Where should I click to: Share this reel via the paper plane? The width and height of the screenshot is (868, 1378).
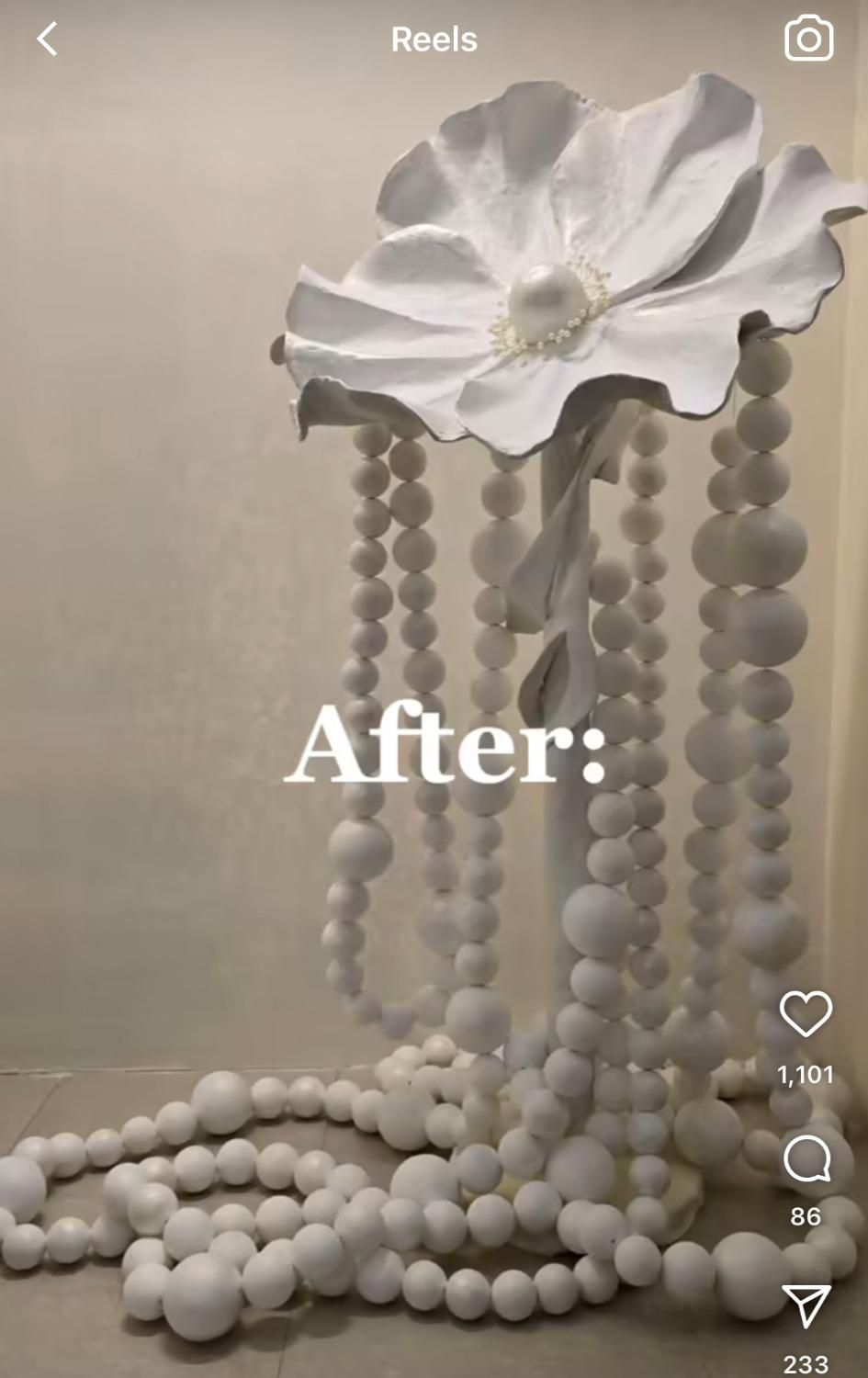[x=806, y=1305]
